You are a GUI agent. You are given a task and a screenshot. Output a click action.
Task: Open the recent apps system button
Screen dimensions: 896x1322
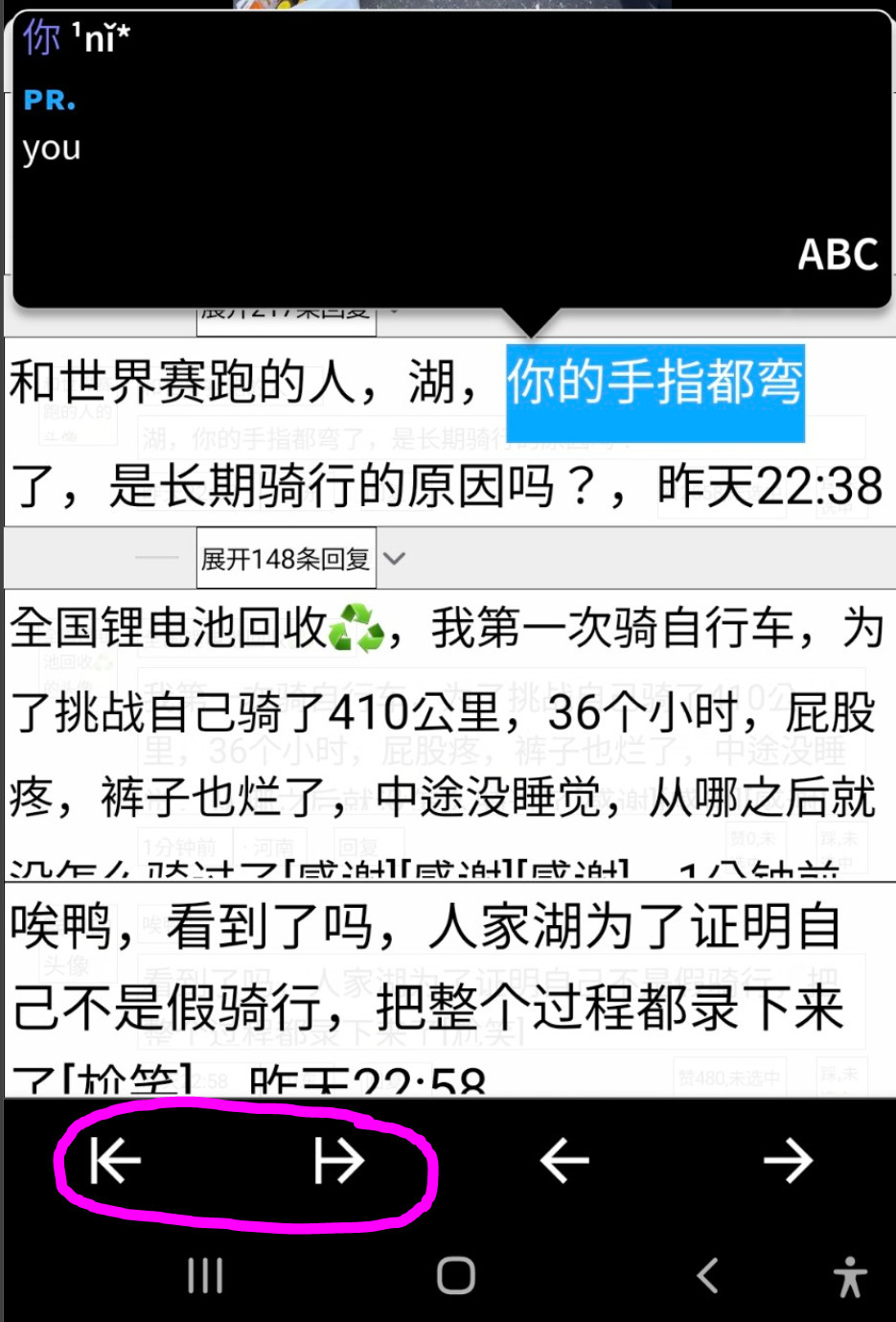pyautogui.click(x=205, y=1276)
